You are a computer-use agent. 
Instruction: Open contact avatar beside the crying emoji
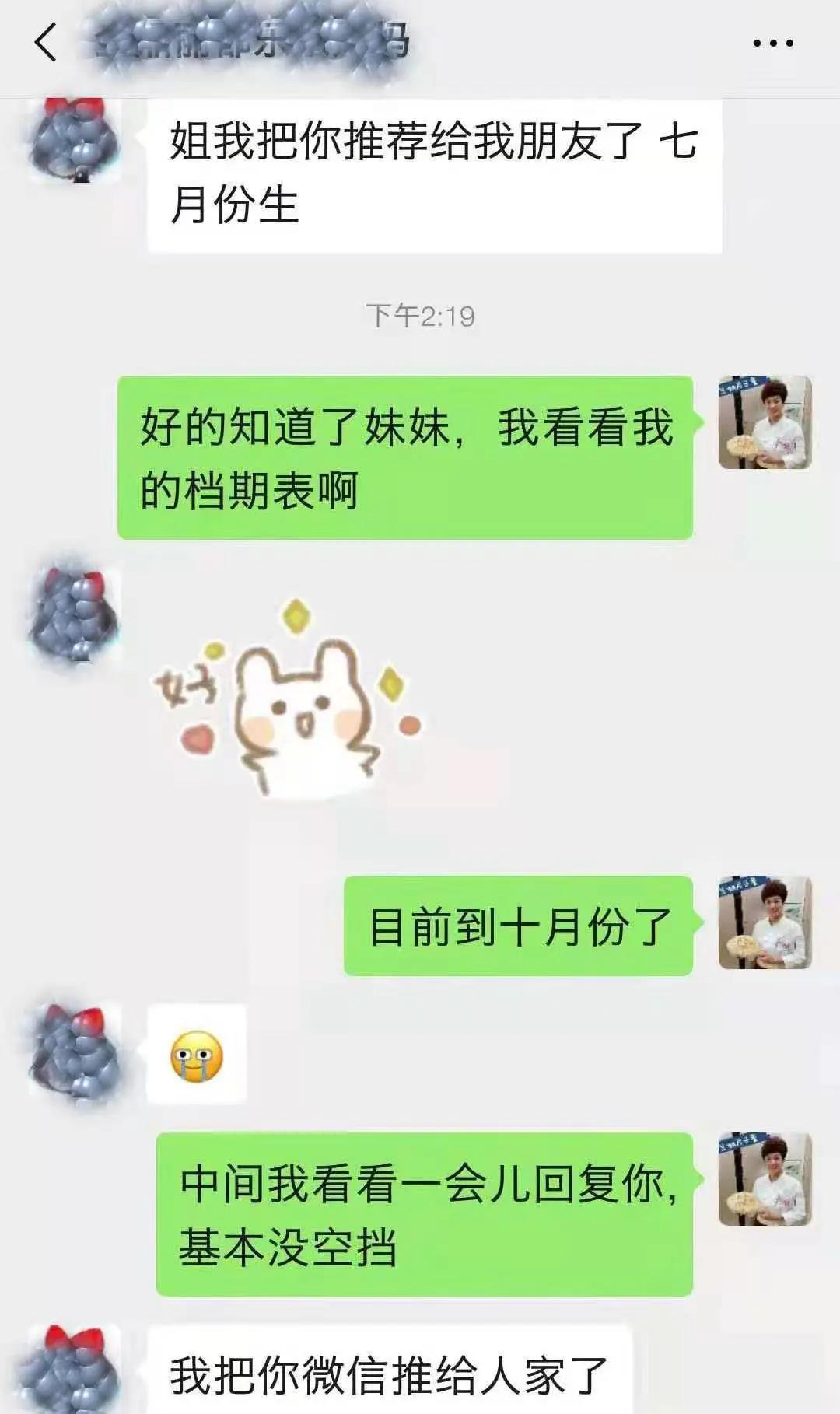tap(75, 1051)
